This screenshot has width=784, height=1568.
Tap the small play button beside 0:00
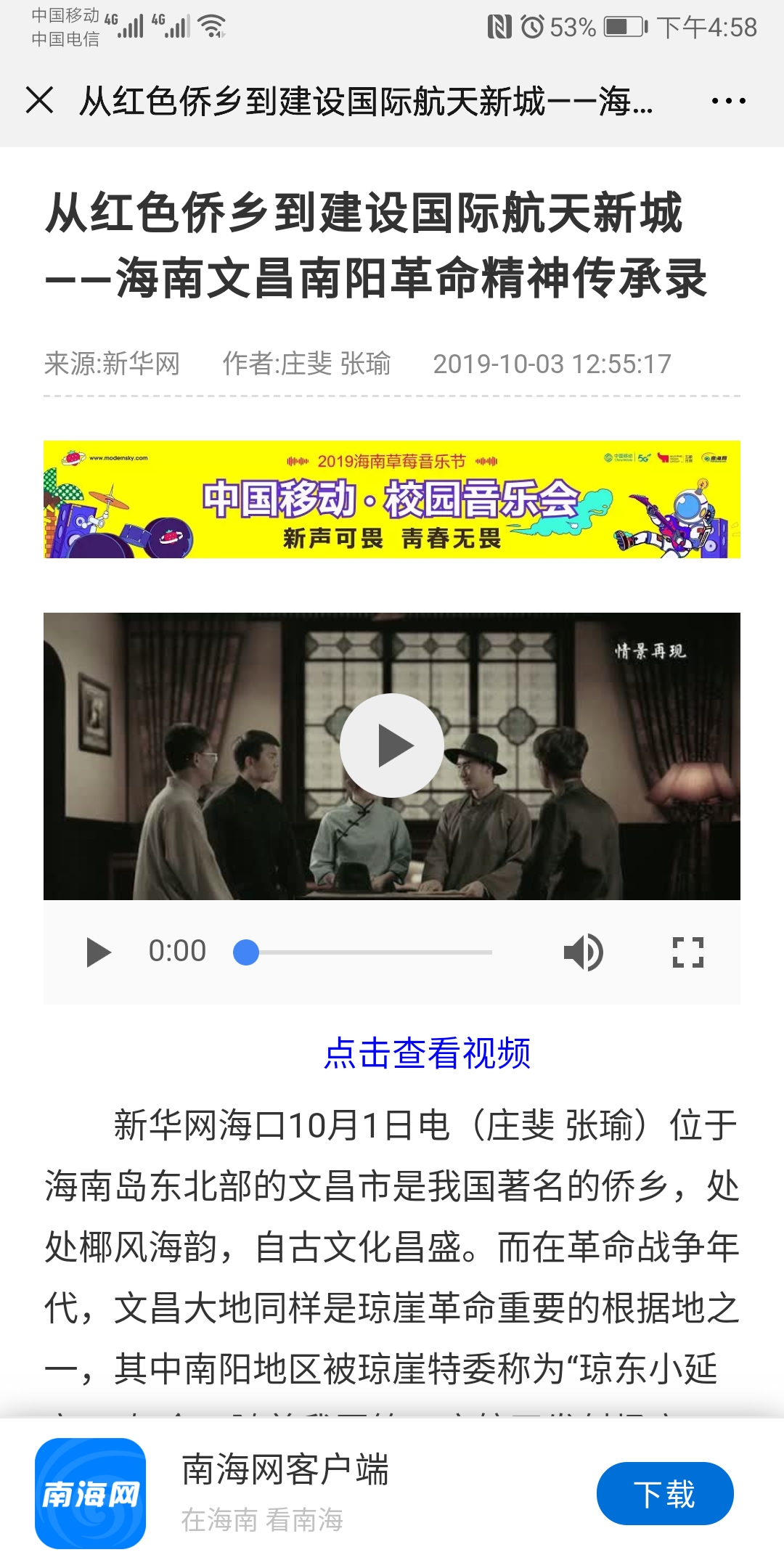pyautogui.click(x=98, y=952)
